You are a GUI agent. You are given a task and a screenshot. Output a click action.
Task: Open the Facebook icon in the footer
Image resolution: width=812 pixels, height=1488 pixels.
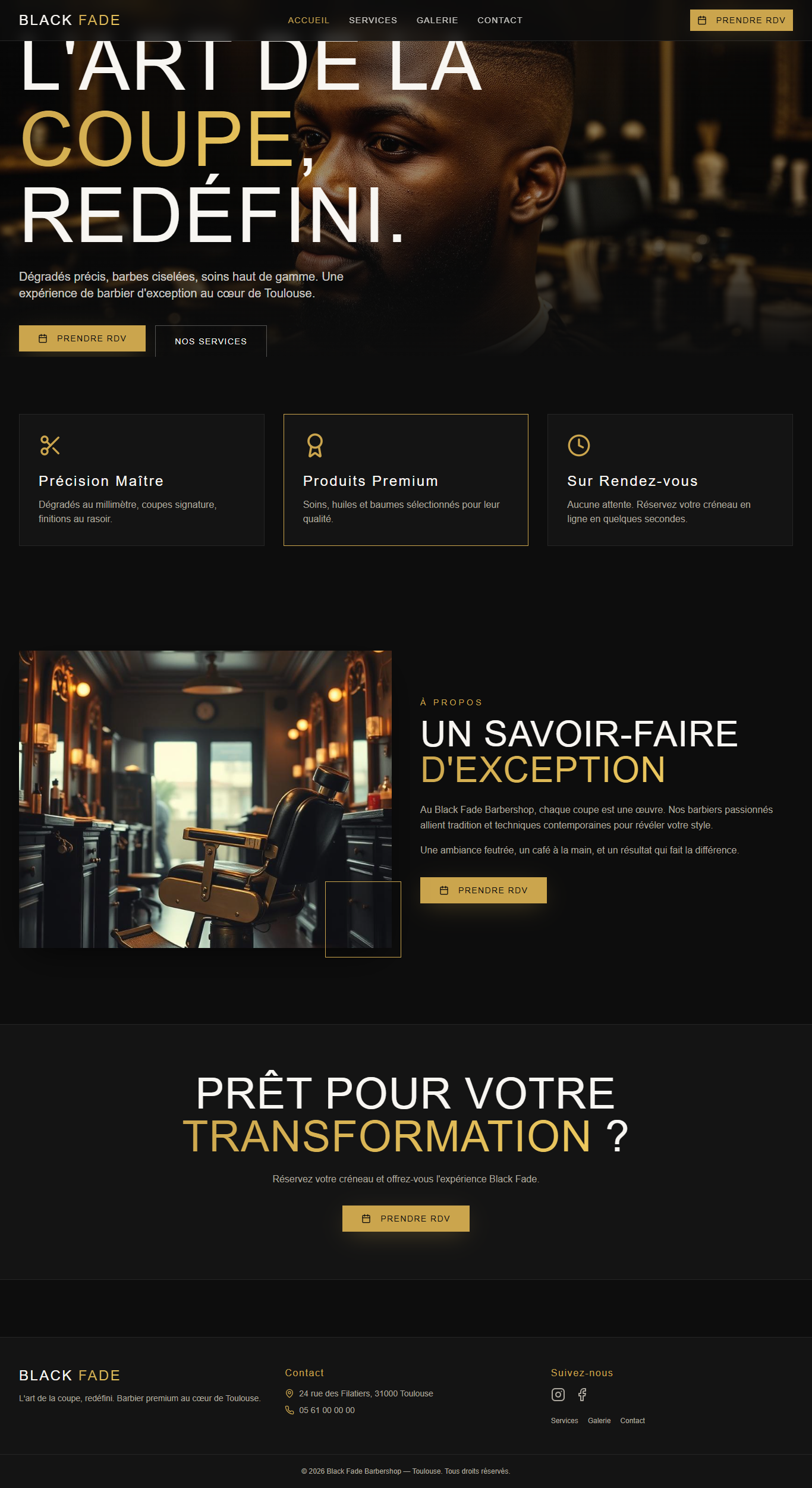pos(582,1395)
